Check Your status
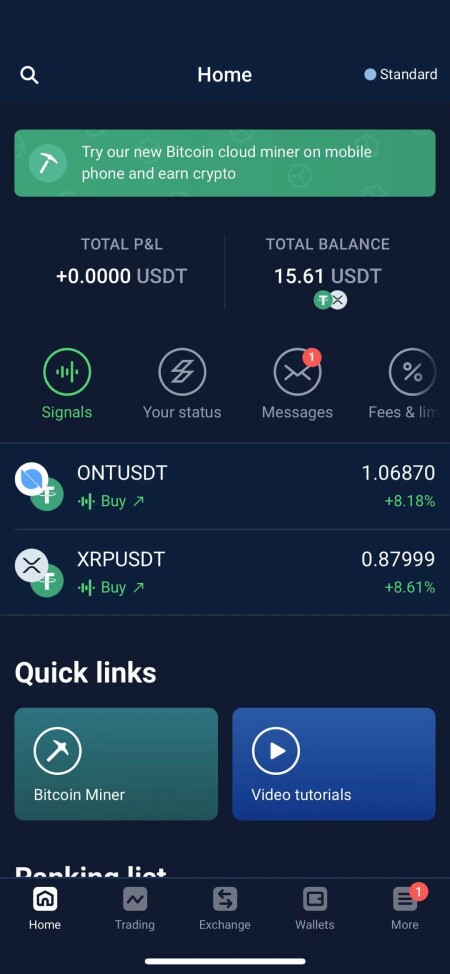The image size is (450, 974). coord(182,385)
